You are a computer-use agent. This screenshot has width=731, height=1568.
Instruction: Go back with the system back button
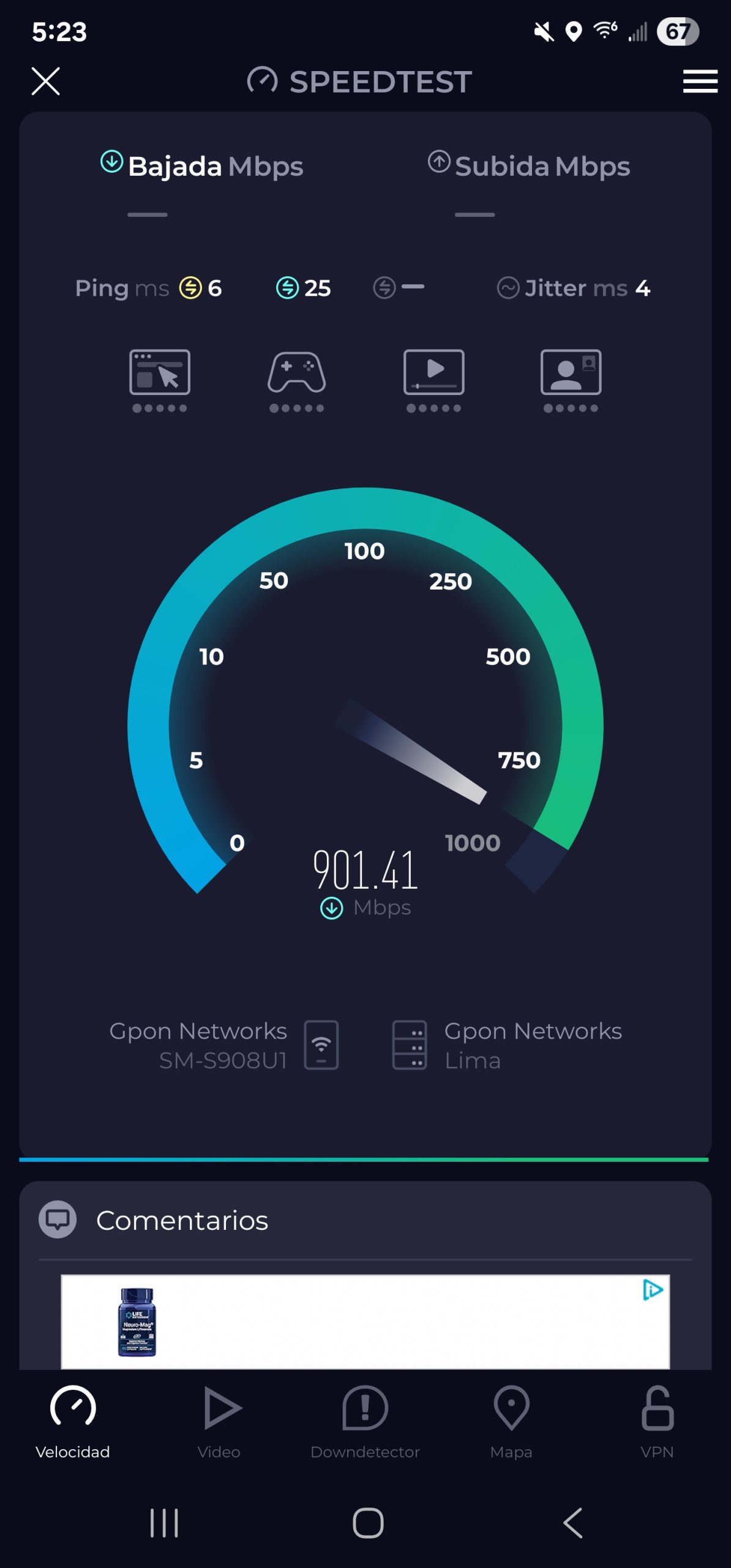(572, 1523)
